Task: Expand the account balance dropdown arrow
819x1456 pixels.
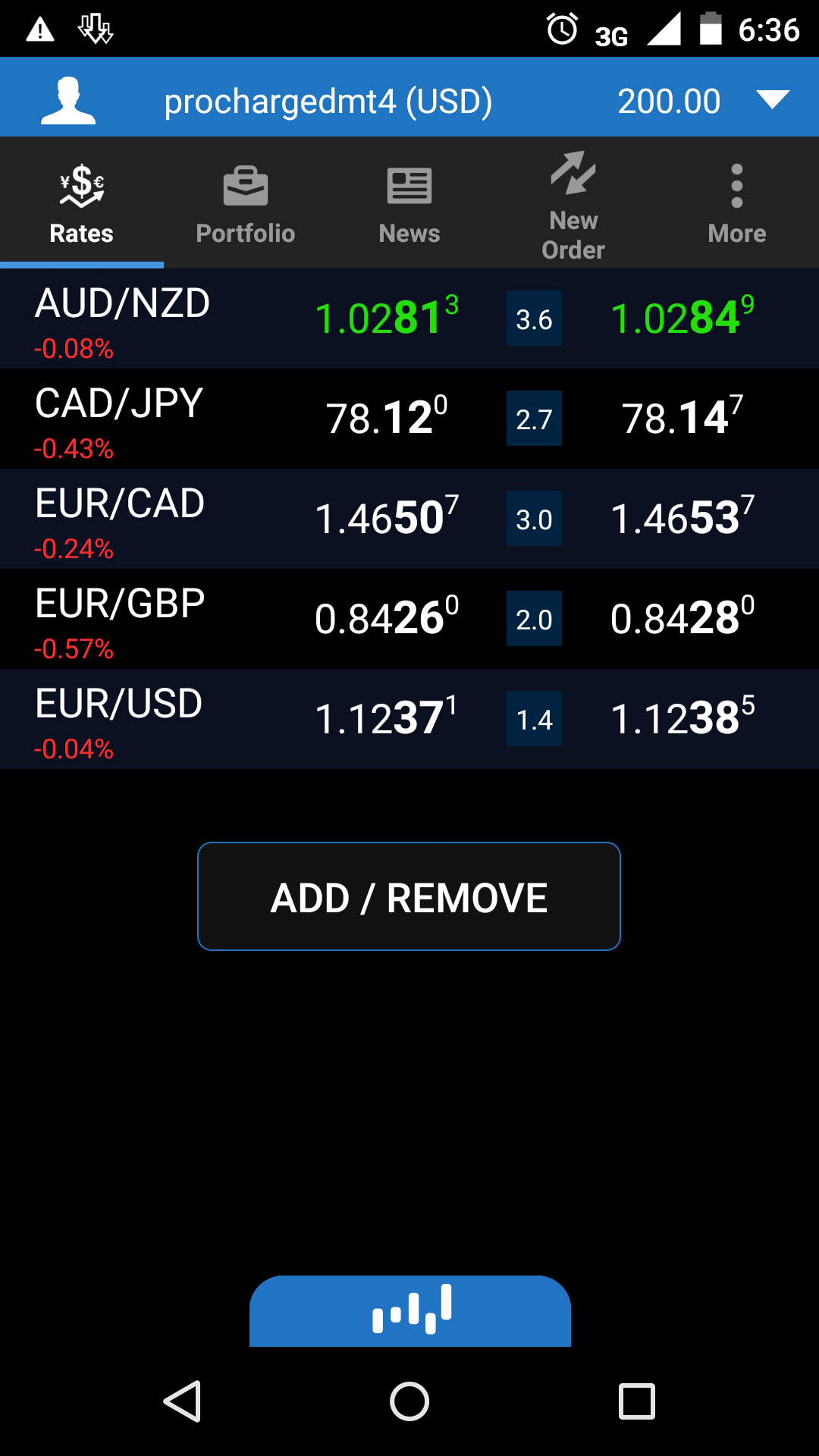Action: coord(773,99)
